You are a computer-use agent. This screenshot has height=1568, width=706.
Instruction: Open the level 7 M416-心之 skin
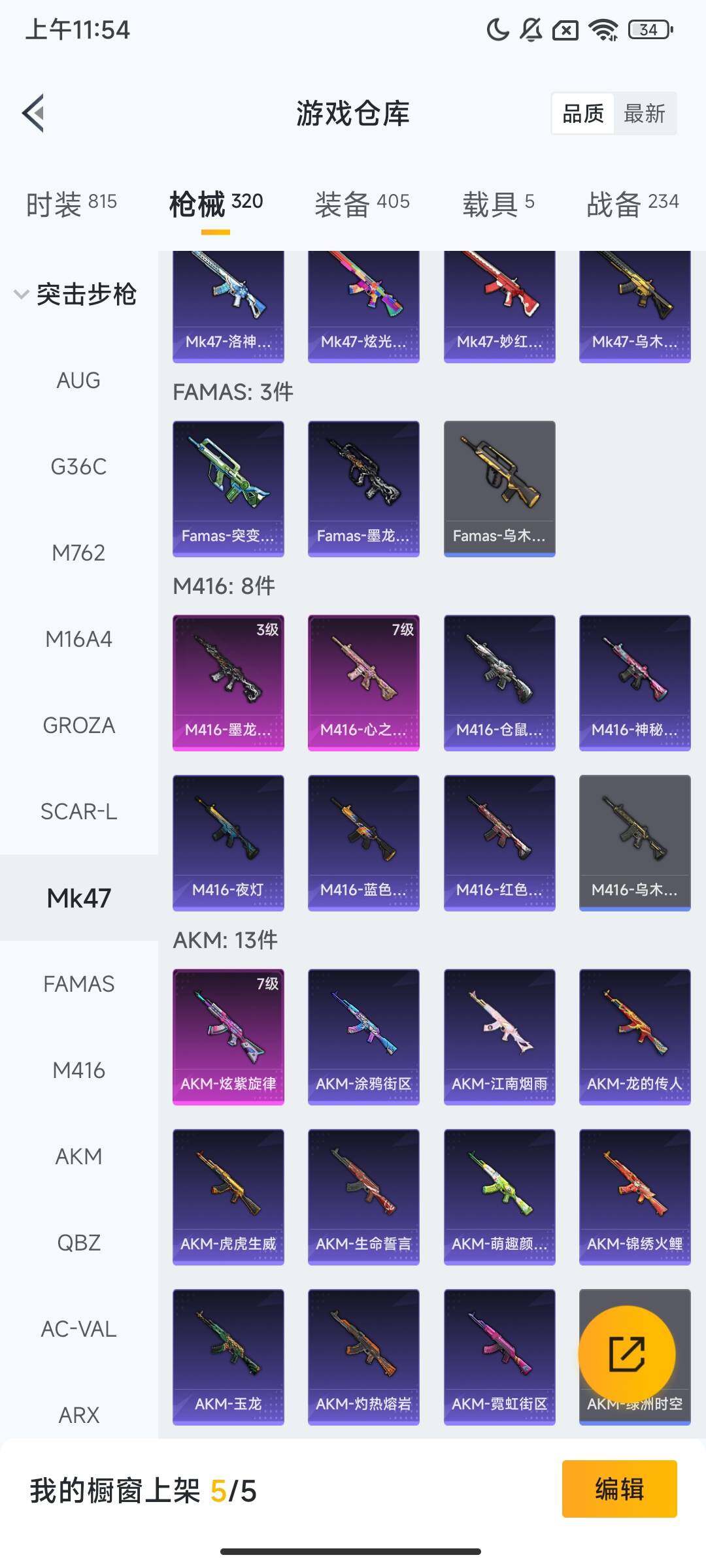[x=363, y=682]
